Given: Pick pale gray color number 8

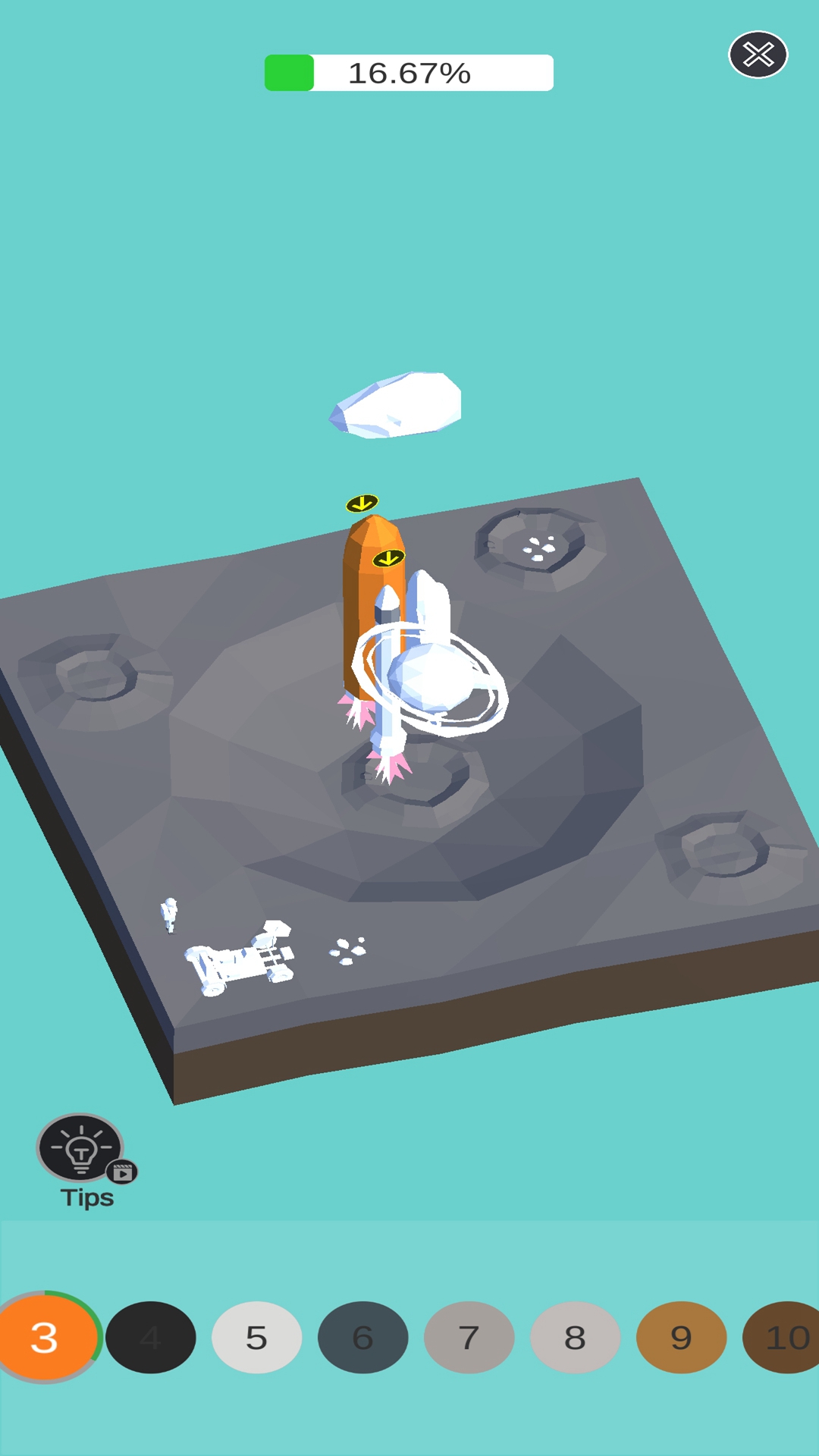Looking at the screenshot, I should click(x=575, y=1337).
